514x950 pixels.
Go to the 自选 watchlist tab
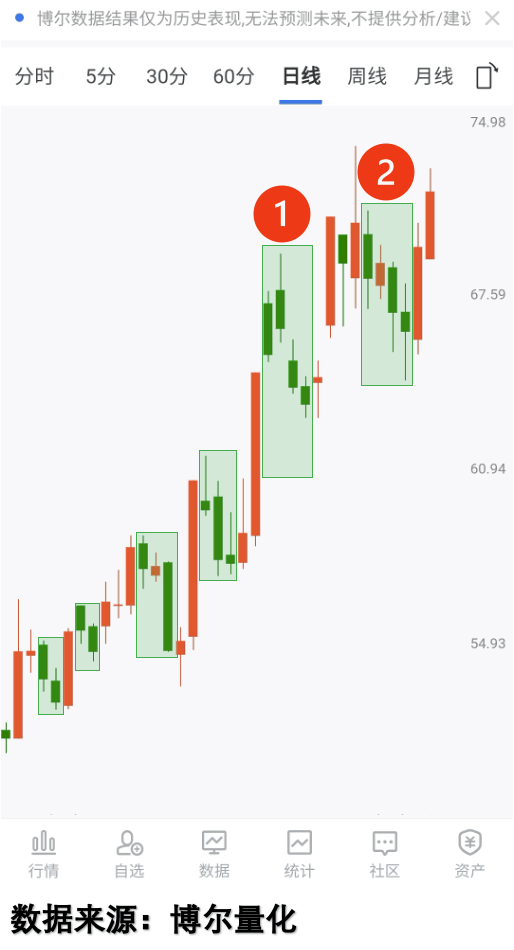[129, 855]
